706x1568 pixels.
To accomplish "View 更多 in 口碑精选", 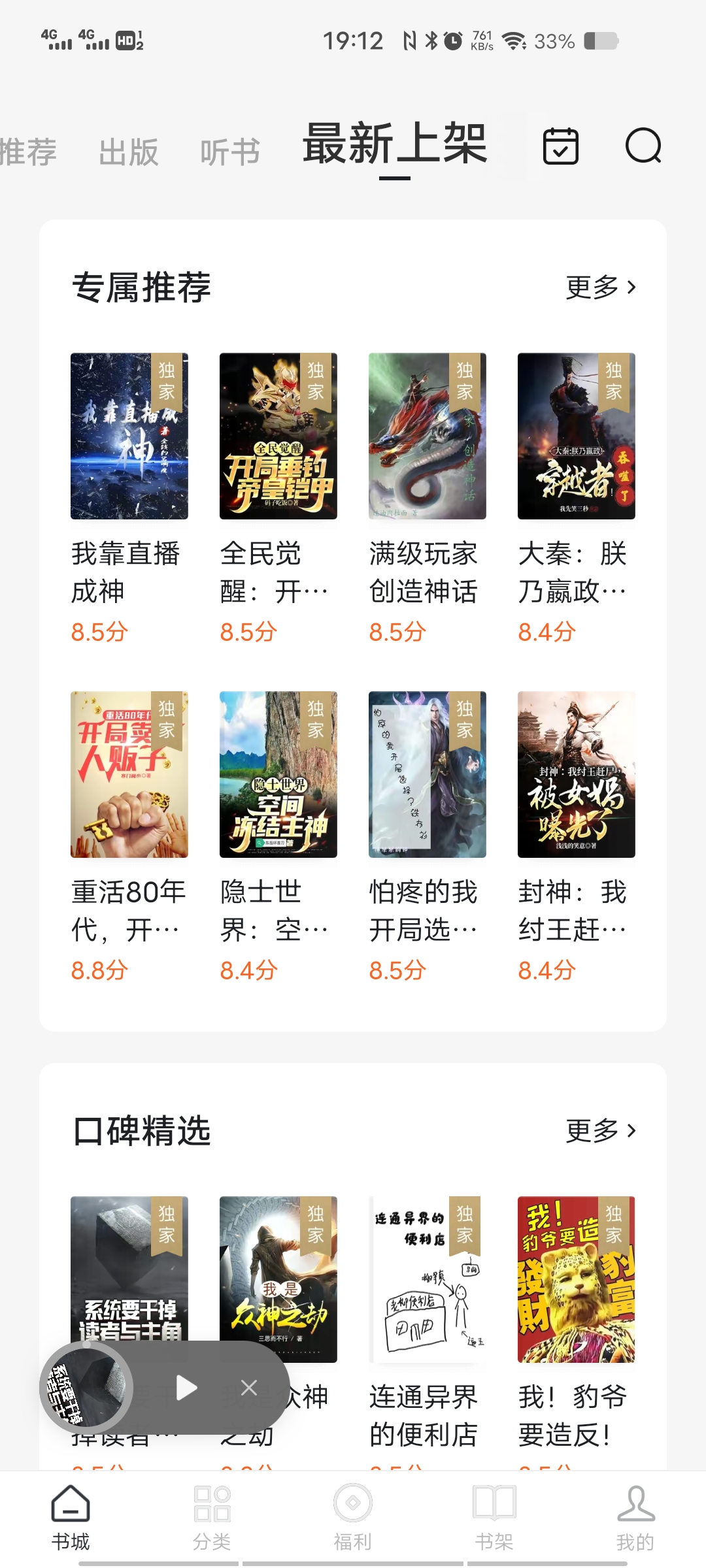I will click(600, 1131).
